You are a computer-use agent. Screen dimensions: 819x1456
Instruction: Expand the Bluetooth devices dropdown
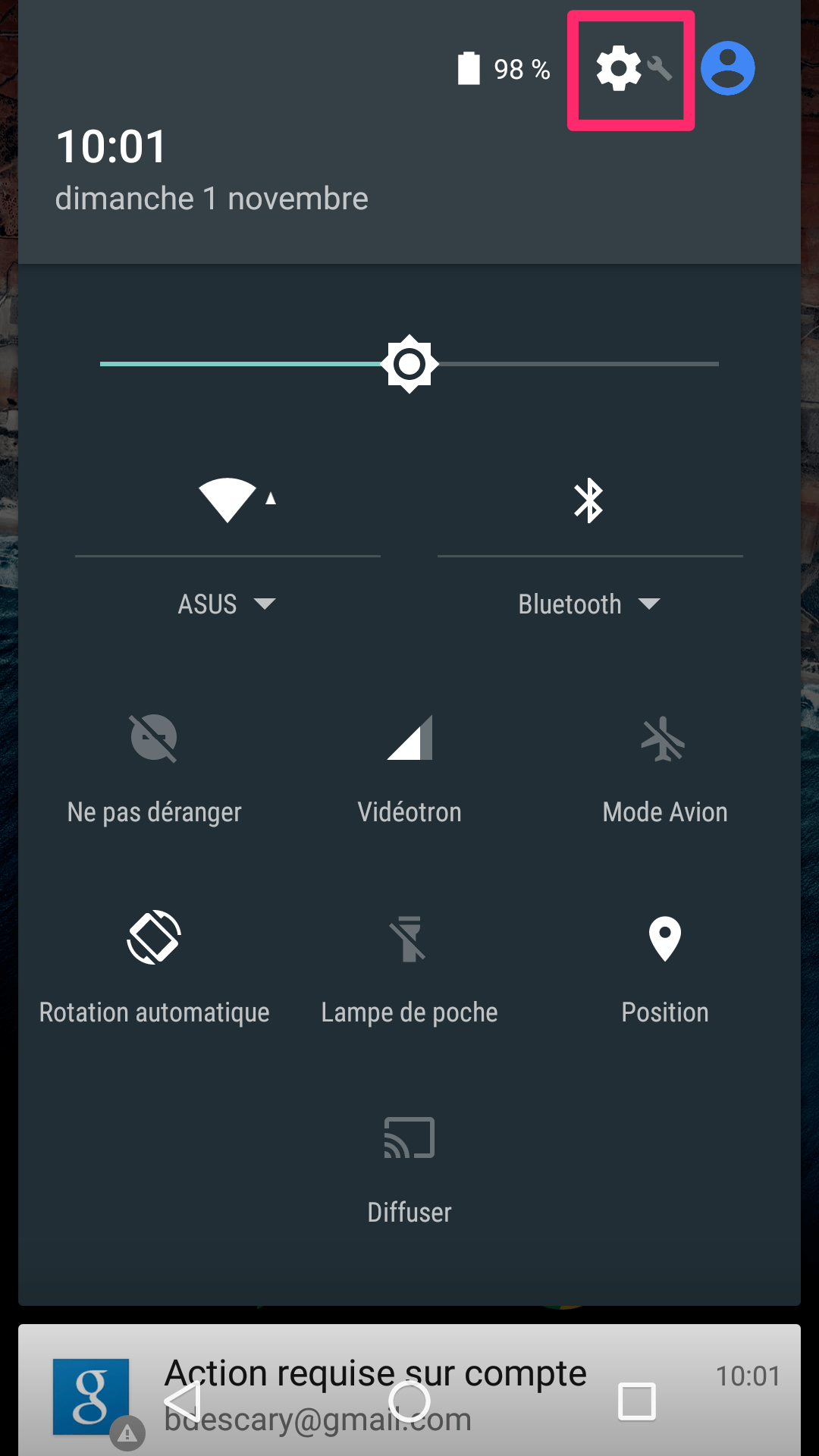pos(589,604)
